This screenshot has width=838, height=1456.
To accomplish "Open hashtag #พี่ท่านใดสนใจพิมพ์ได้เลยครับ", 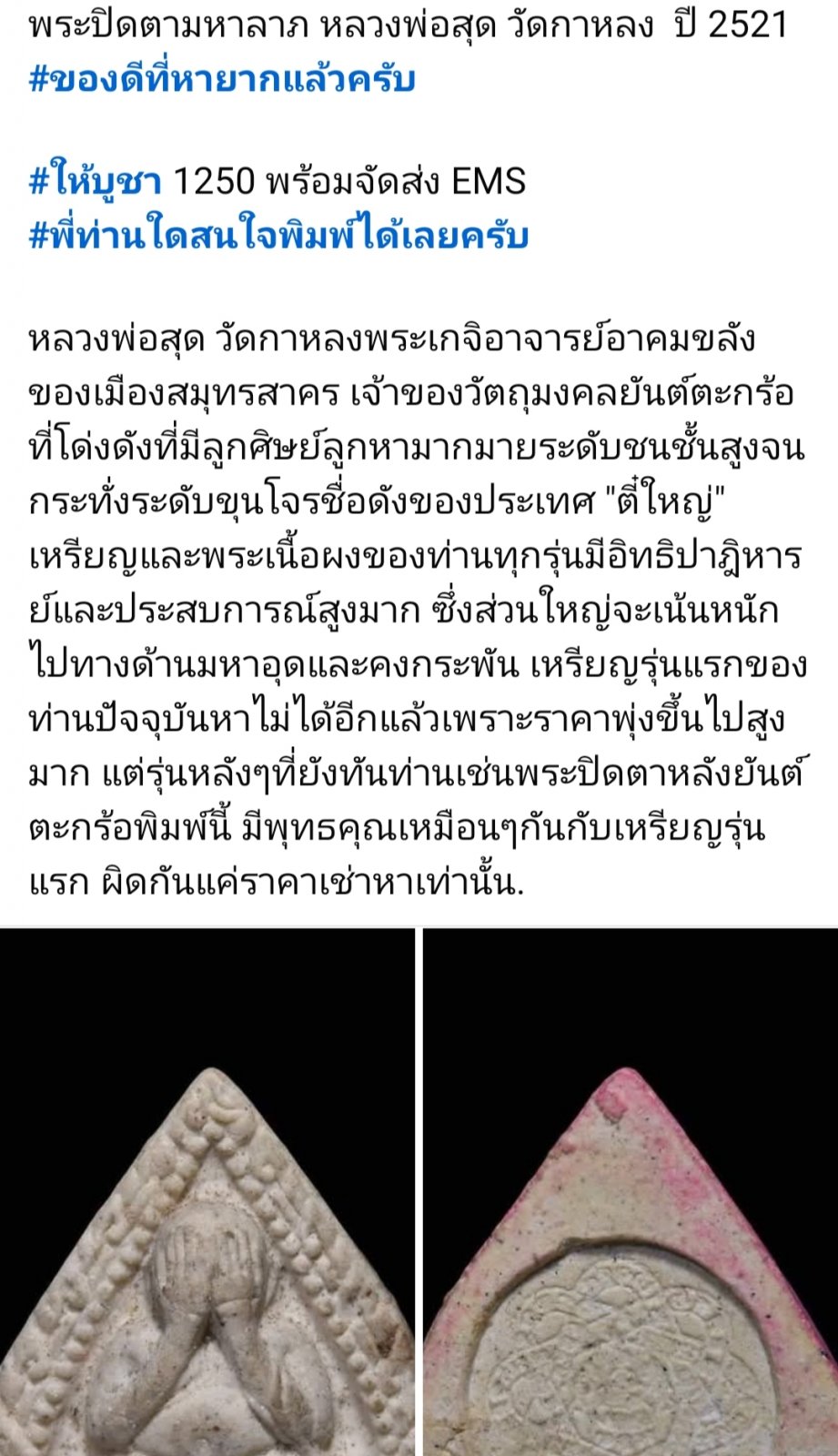I will [x=278, y=236].
